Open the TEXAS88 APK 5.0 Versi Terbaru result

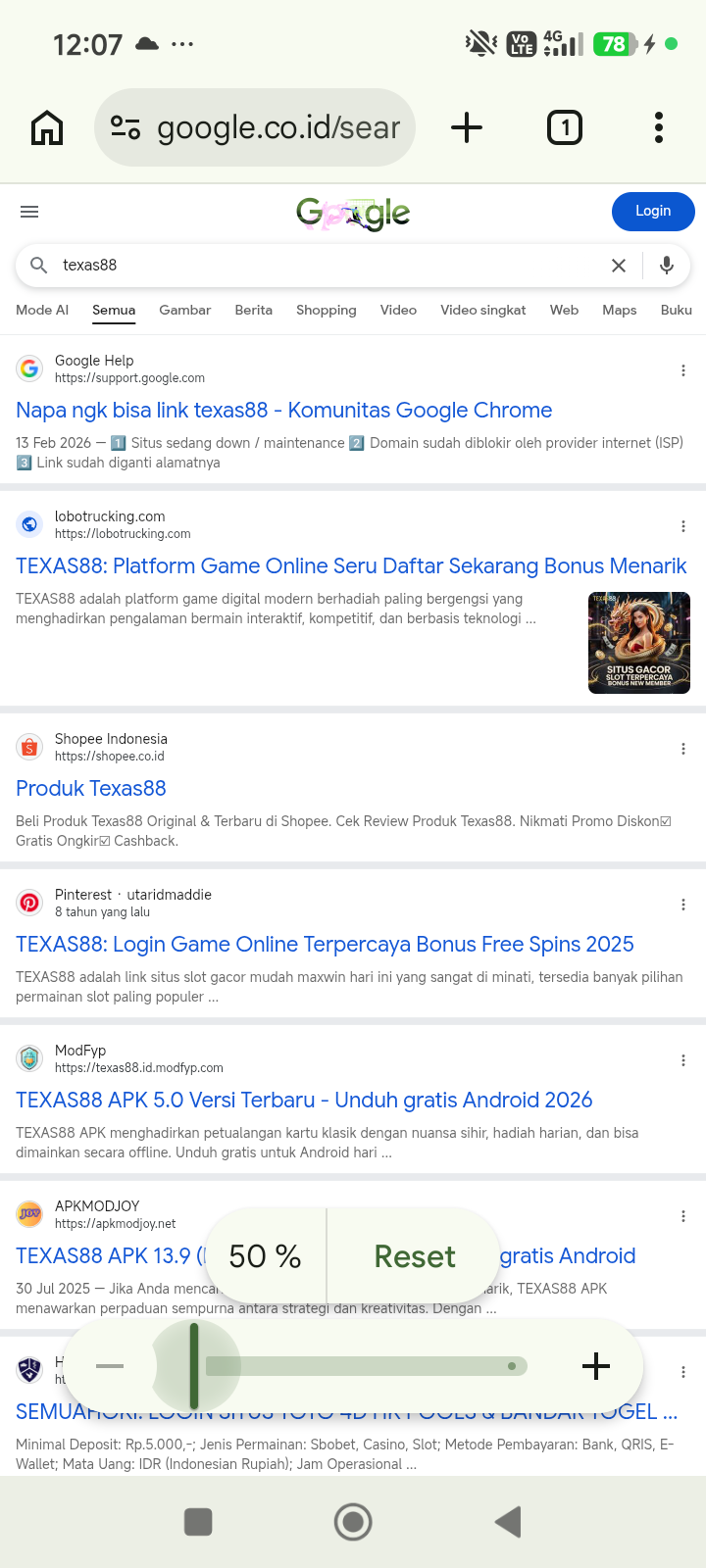coord(304,1100)
